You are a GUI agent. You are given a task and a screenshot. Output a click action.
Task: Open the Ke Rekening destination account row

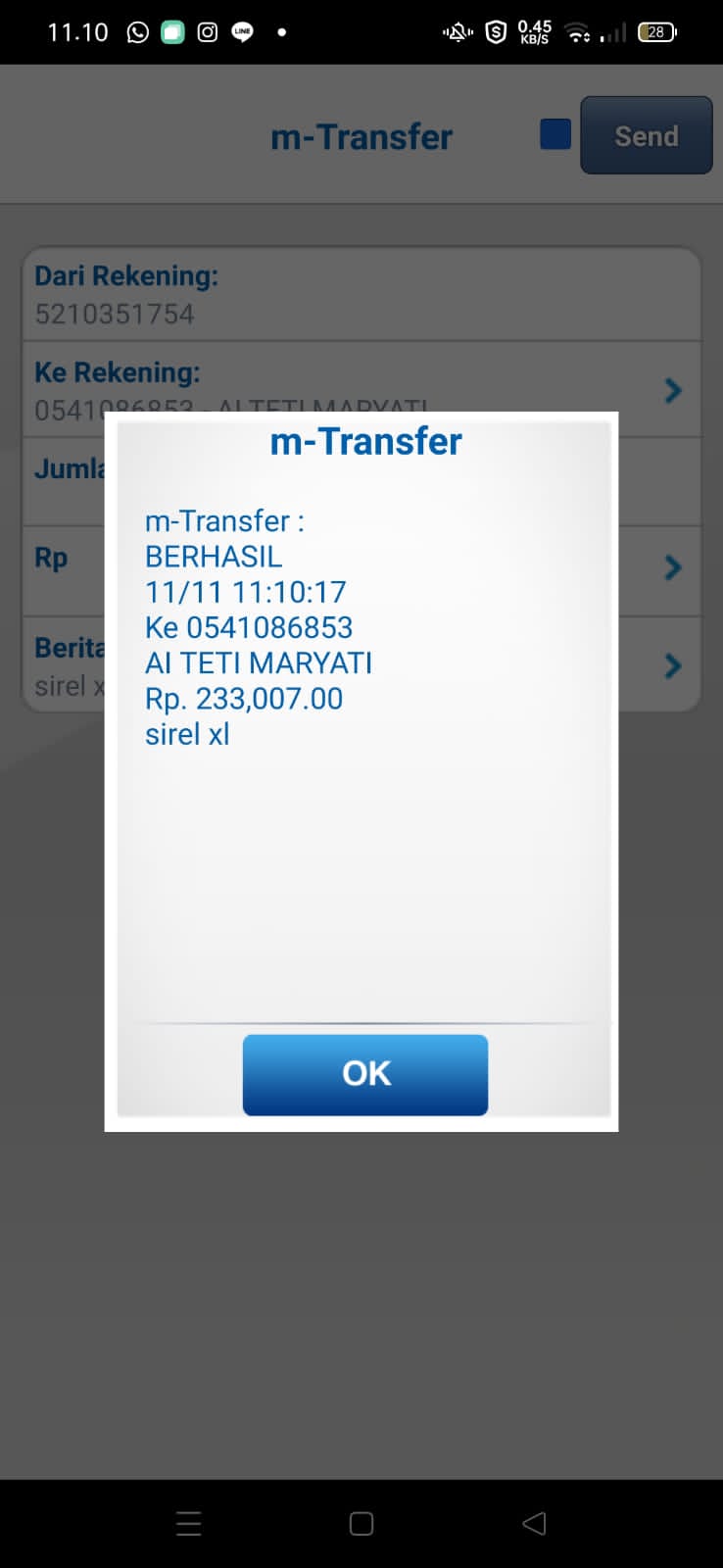click(x=361, y=389)
